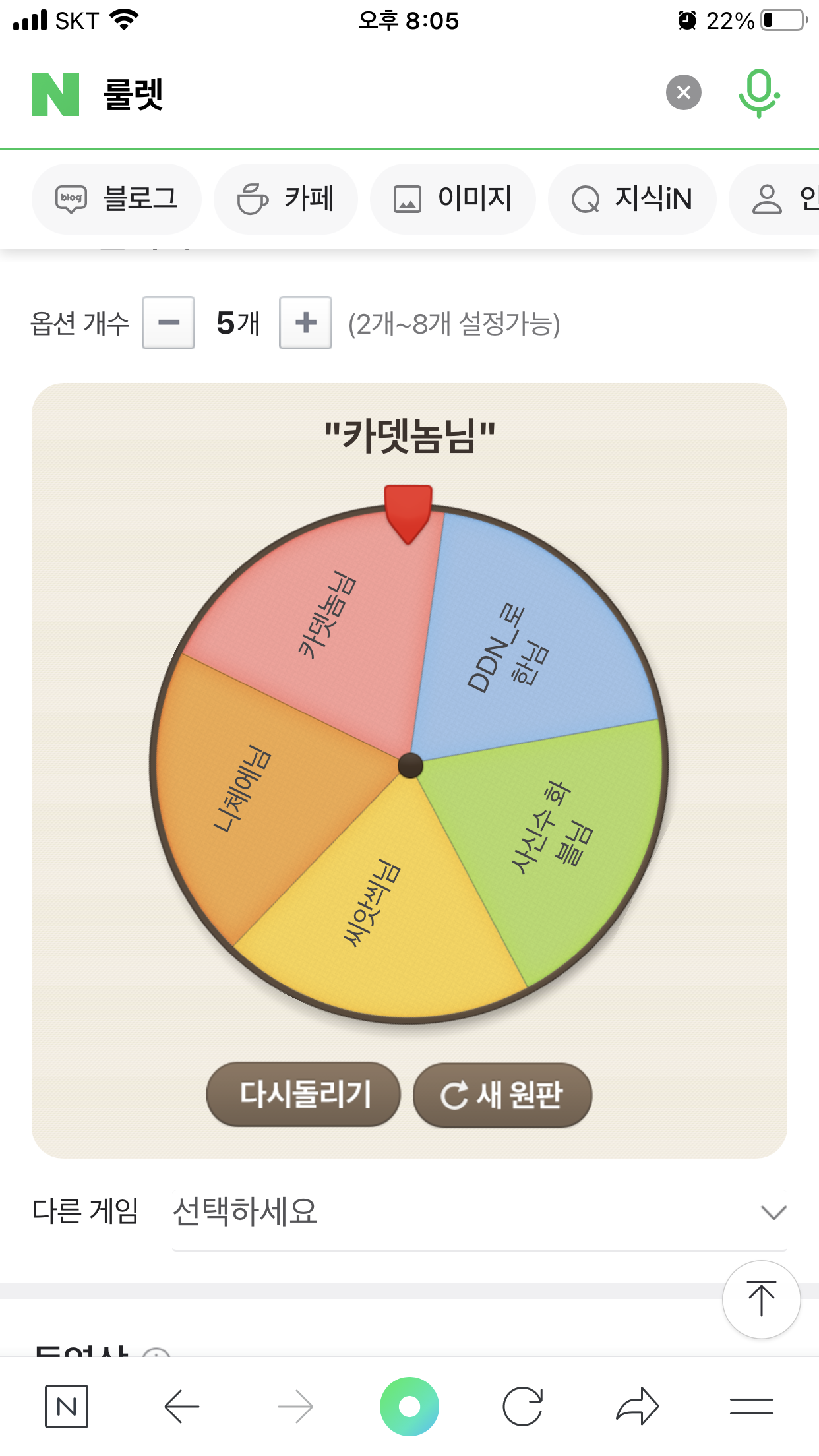The width and height of the screenshot is (819, 1456).
Task: Increase the option count with plus
Action: [305, 322]
